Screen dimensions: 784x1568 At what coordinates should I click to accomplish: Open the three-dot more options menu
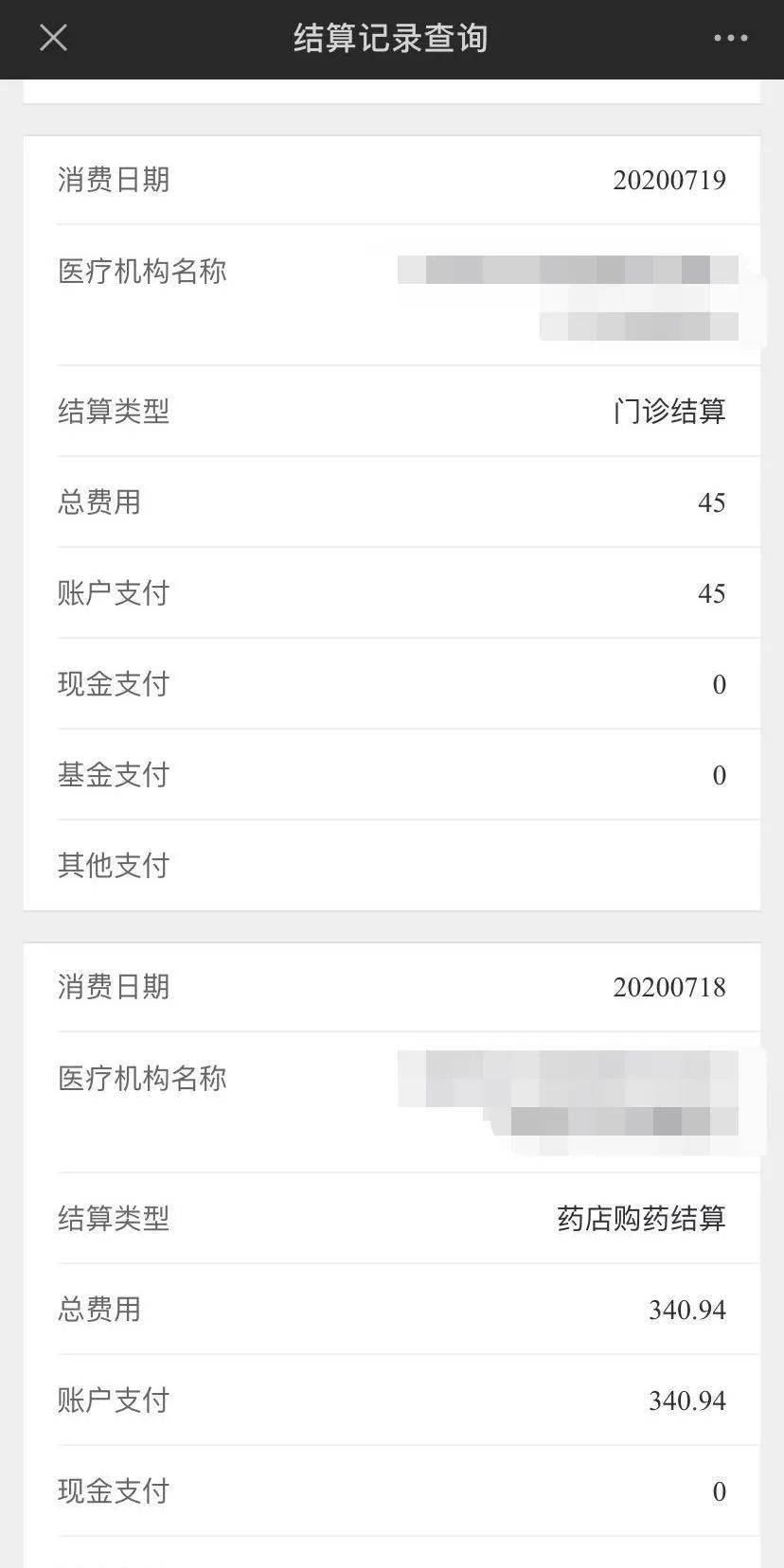(730, 38)
